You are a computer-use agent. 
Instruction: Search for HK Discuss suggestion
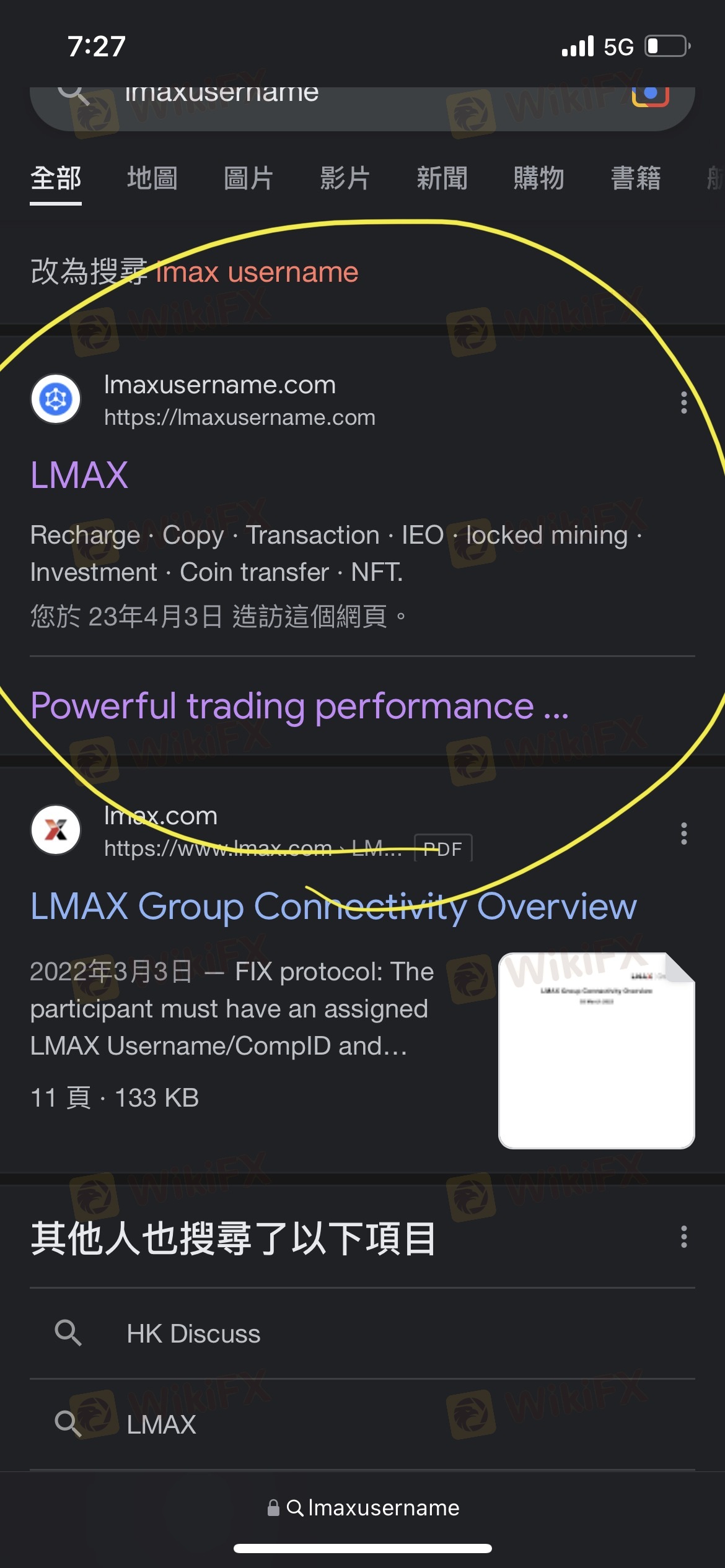[362, 1333]
